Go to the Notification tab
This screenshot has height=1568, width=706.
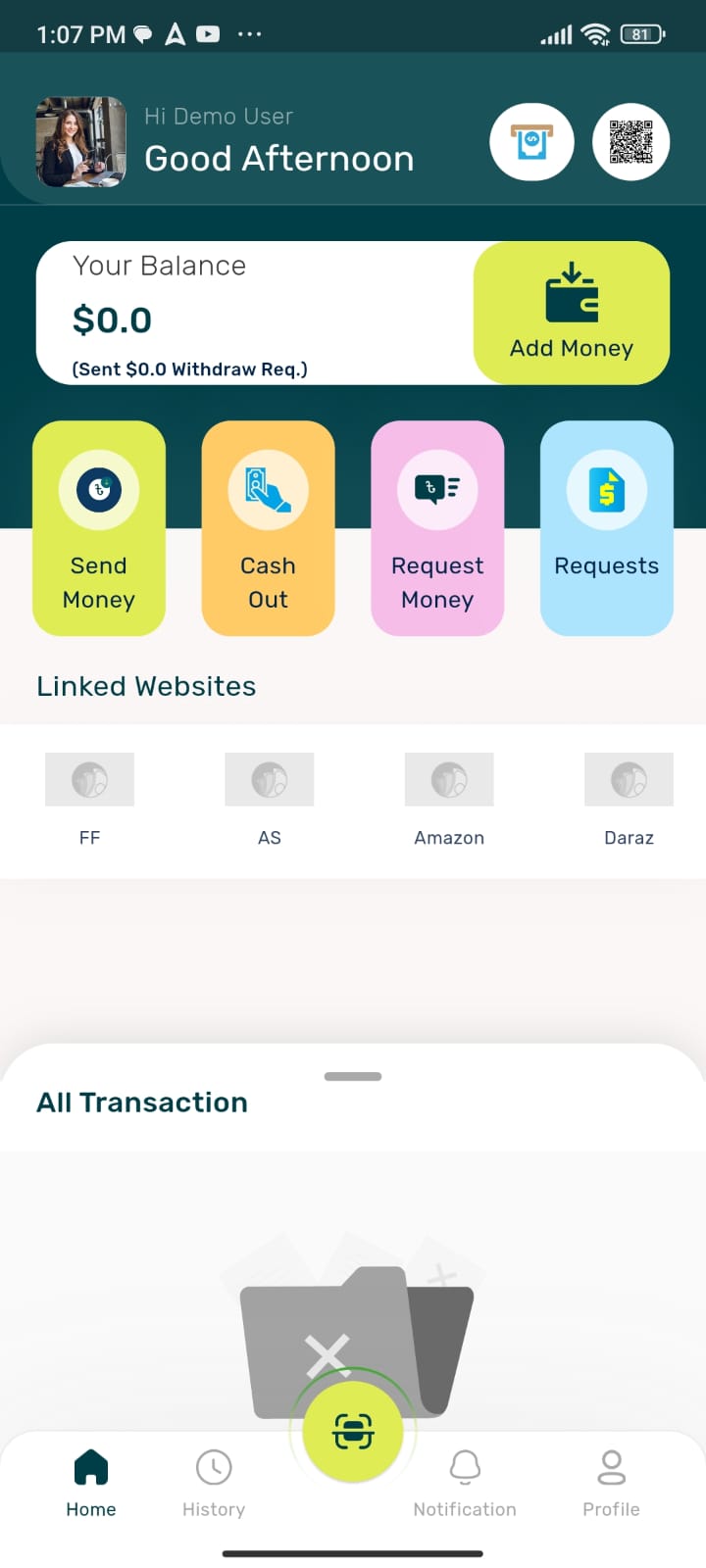(465, 1483)
